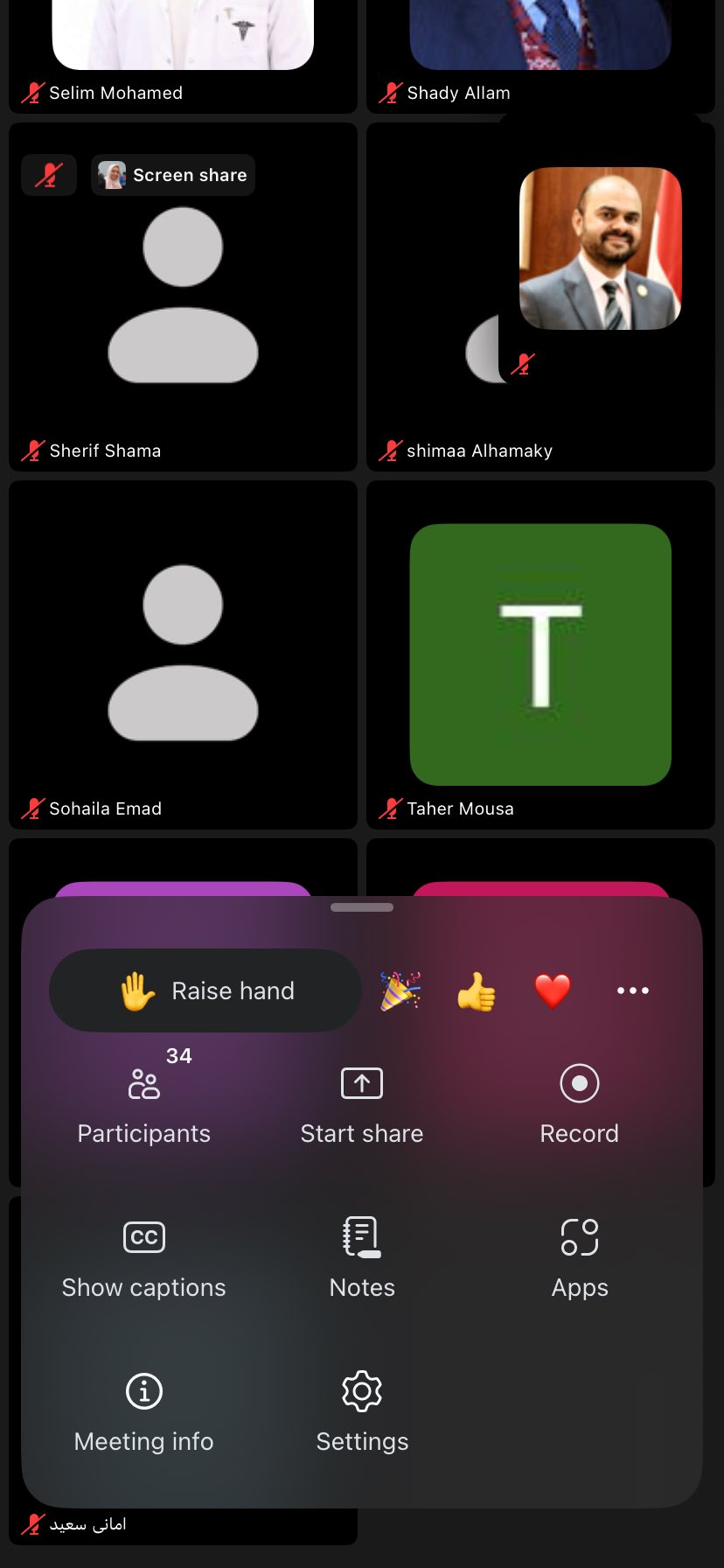Tap the Screen share chip
This screenshot has height=1568, width=724.
pyautogui.click(x=173, y=175)
